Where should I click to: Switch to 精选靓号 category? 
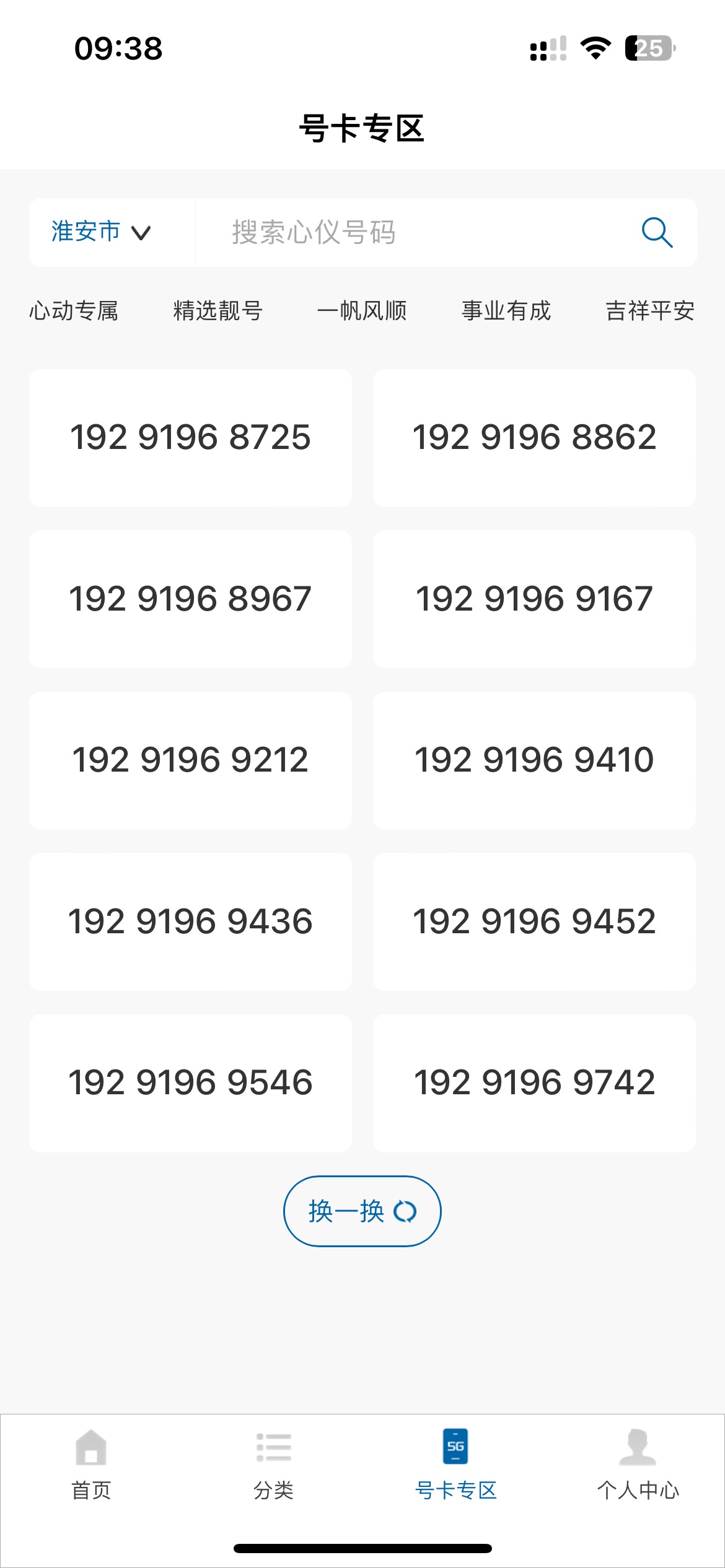coord(218,310)
